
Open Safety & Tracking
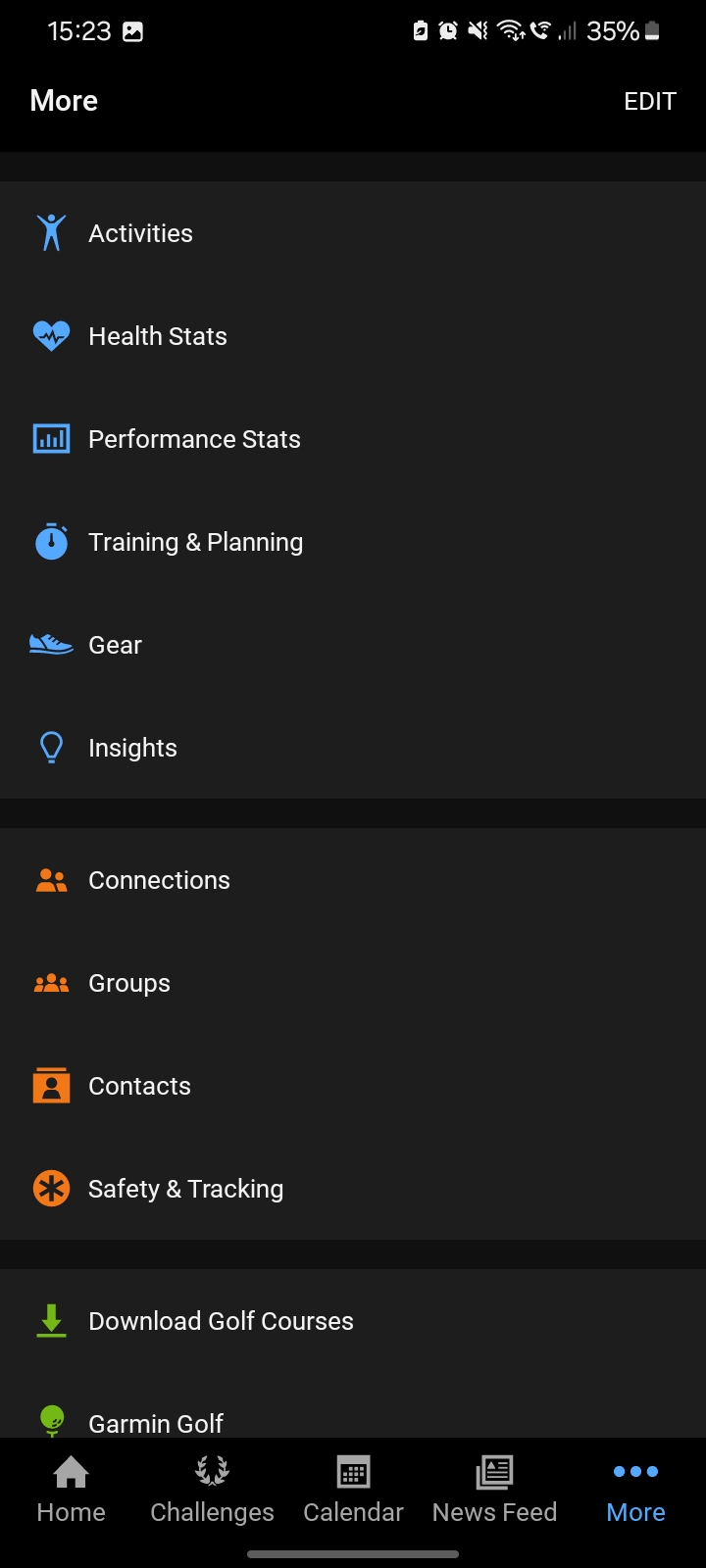click(353, 1189)
